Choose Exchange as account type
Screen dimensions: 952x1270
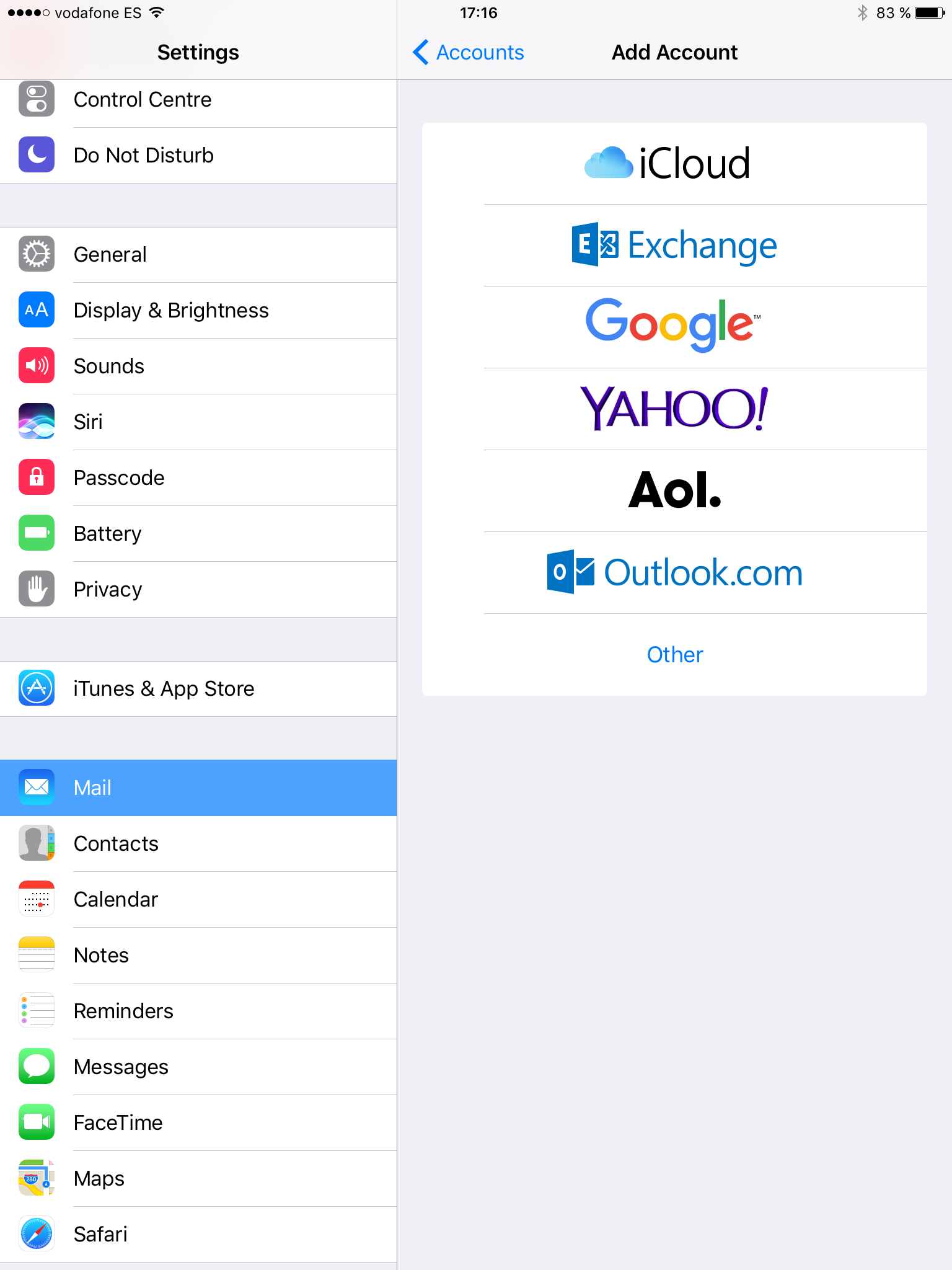click(674, 246)
